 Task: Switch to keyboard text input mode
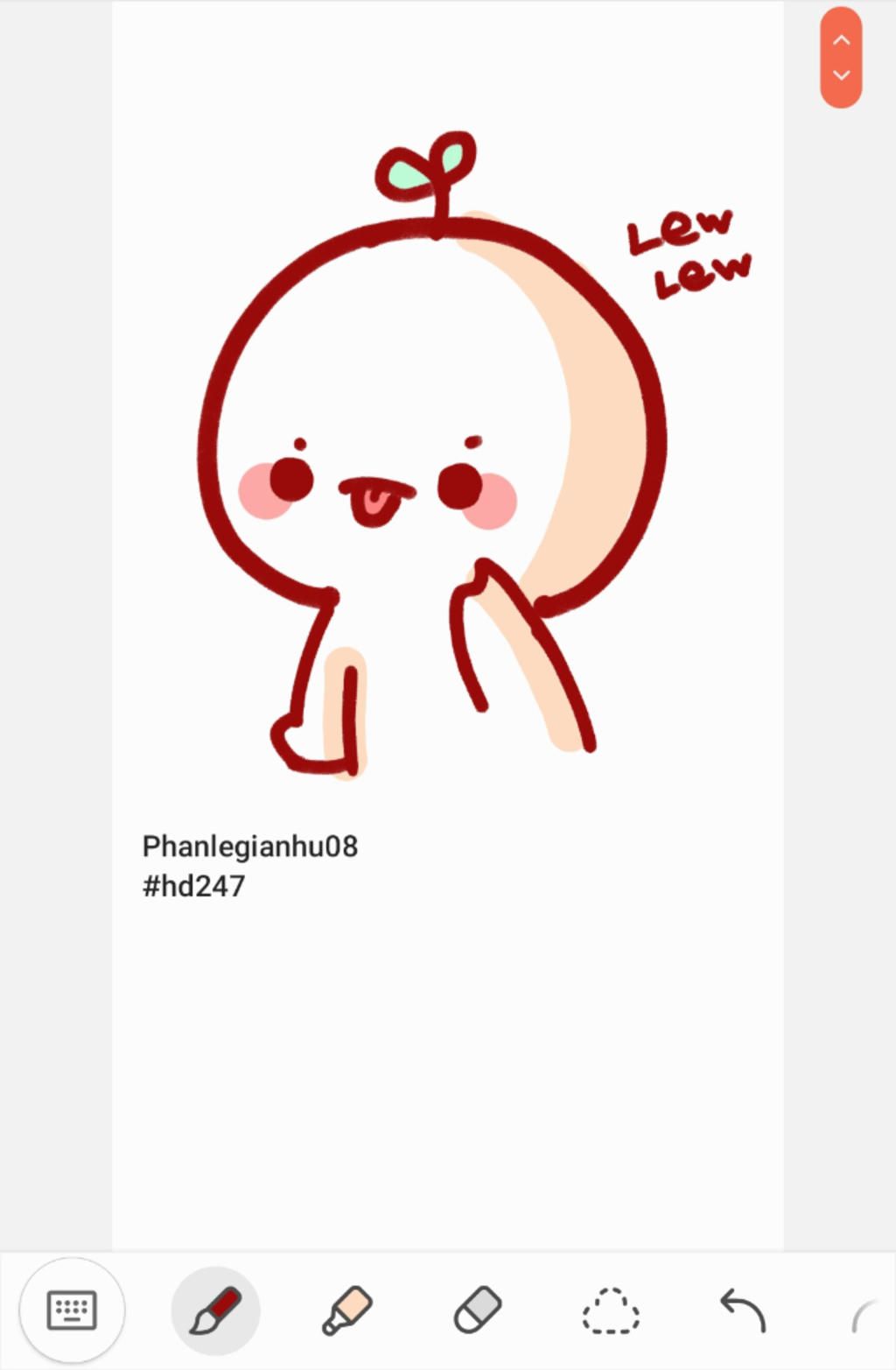[72, 1310]
